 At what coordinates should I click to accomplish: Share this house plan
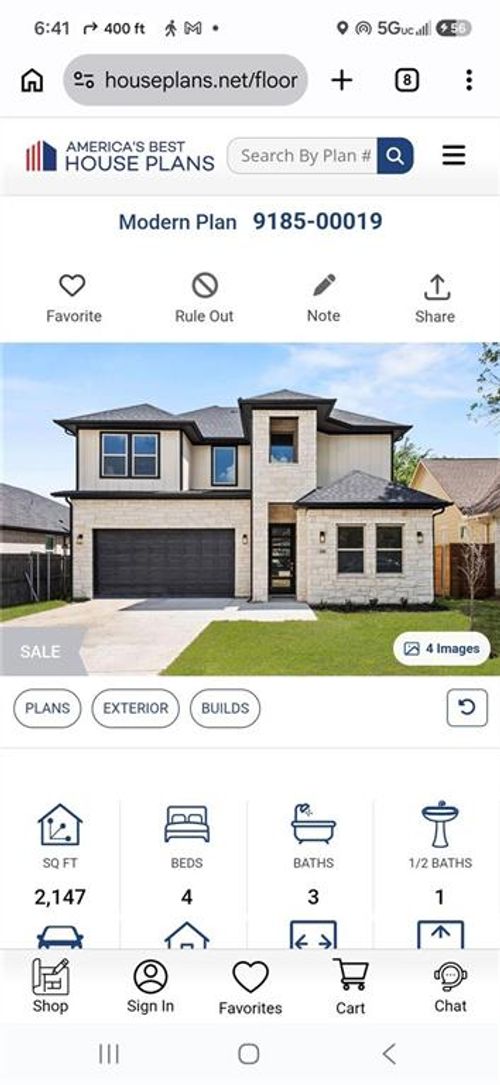[435, 299]
